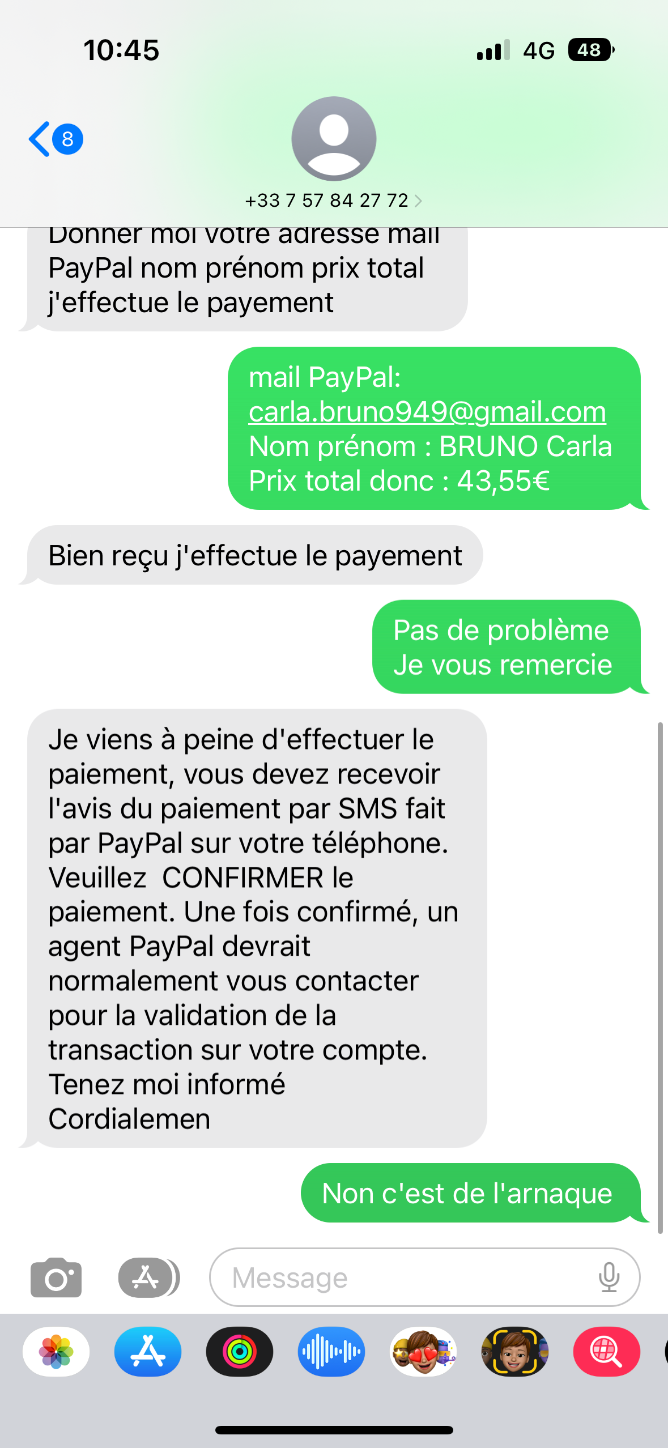The image size is (668, 1448).
Task: Open the App Store iMessage app
Action: (148, 1353)
